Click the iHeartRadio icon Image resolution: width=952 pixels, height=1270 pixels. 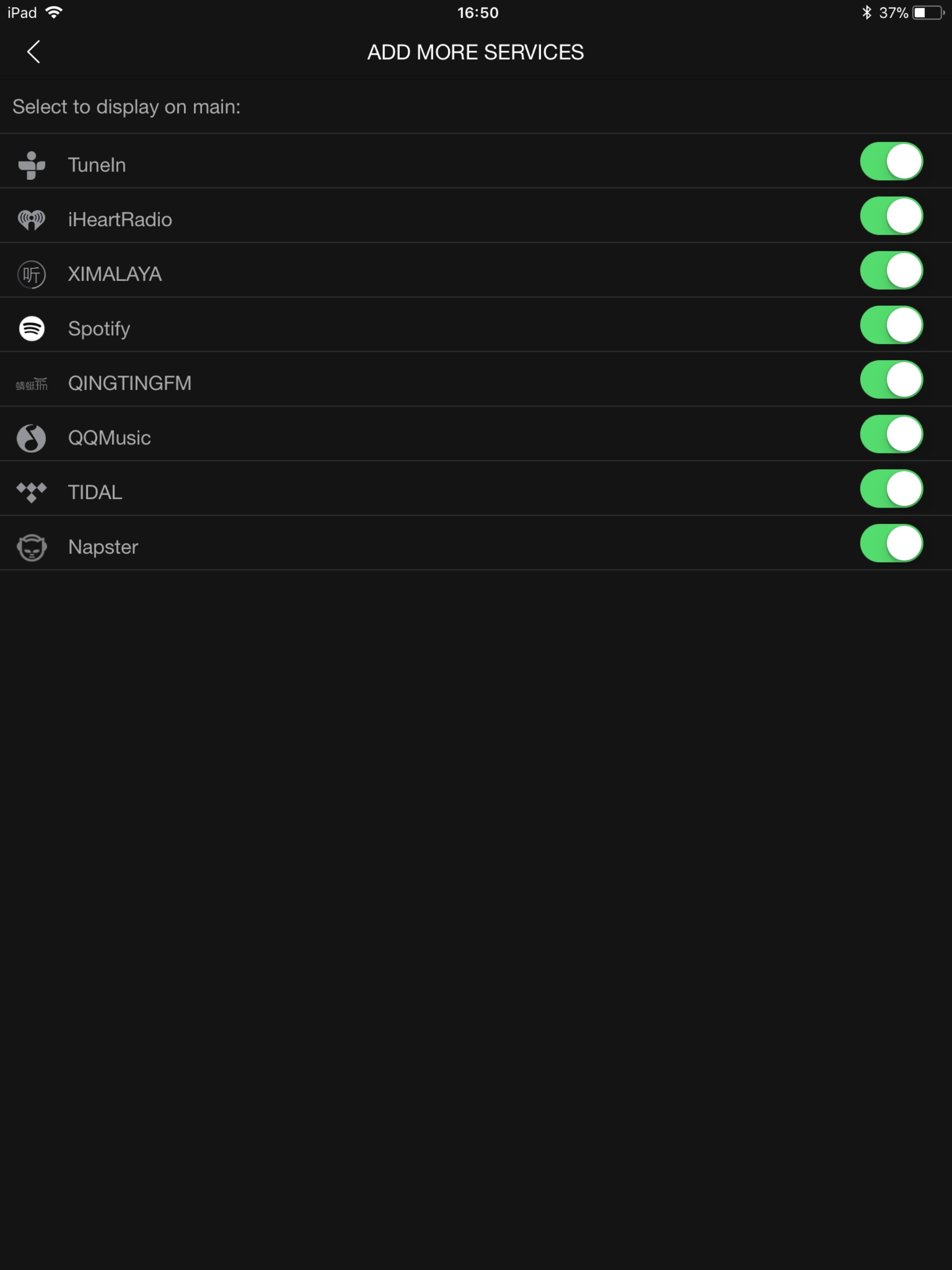pos(31,219)
